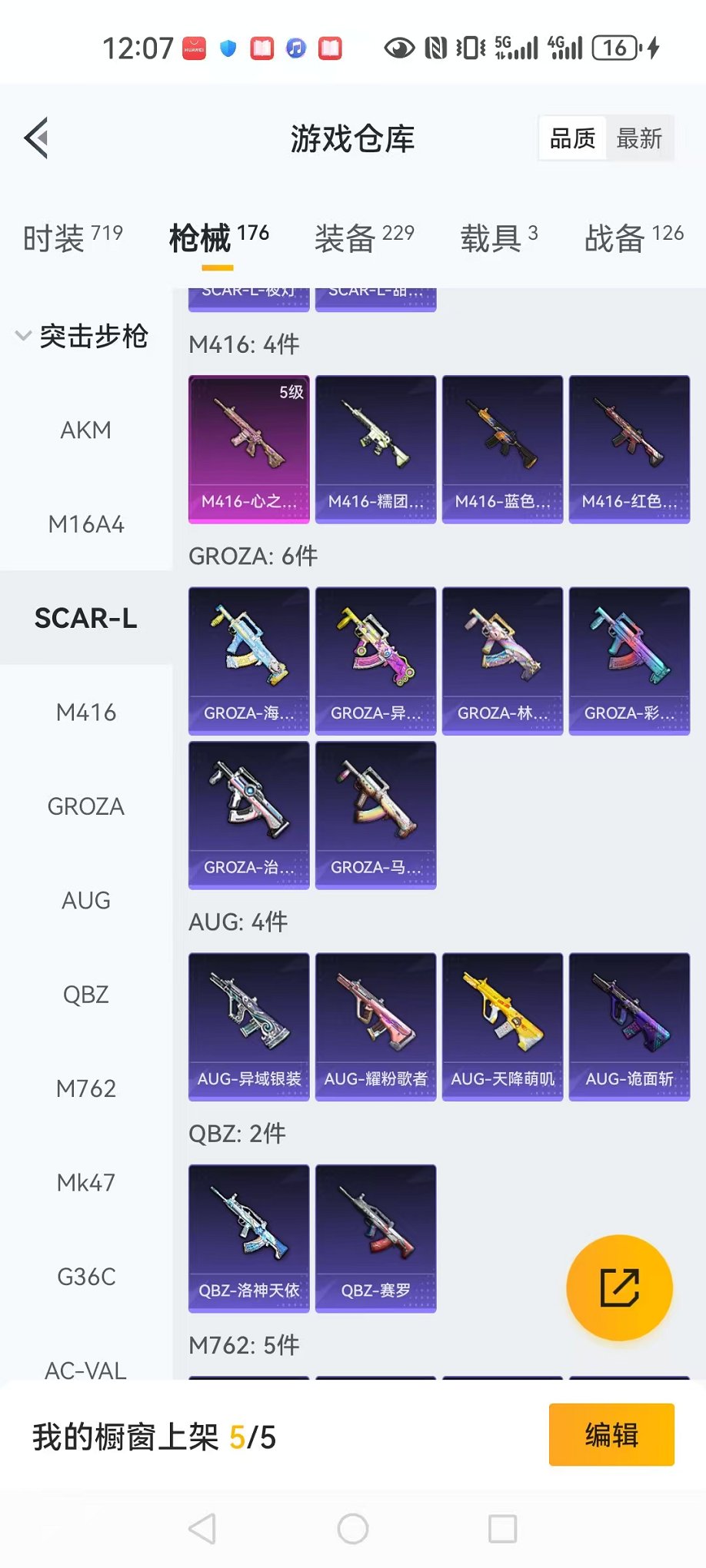The width and height of the screenshot is (706, 1568).
Task: Switch to the 装备 tab
Action: click(365, 237)
